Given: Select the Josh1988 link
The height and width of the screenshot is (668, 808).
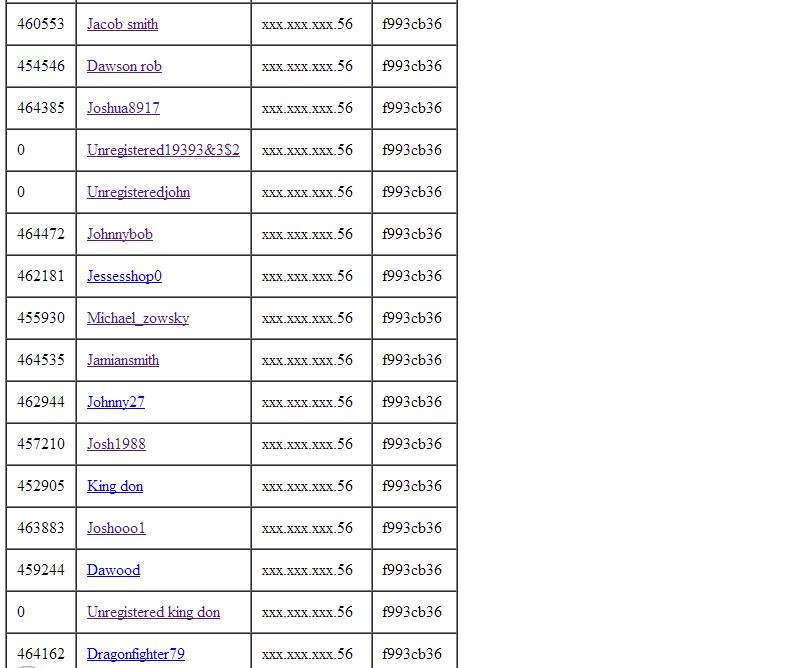Looking at the screenshot, I should (116, 444).
